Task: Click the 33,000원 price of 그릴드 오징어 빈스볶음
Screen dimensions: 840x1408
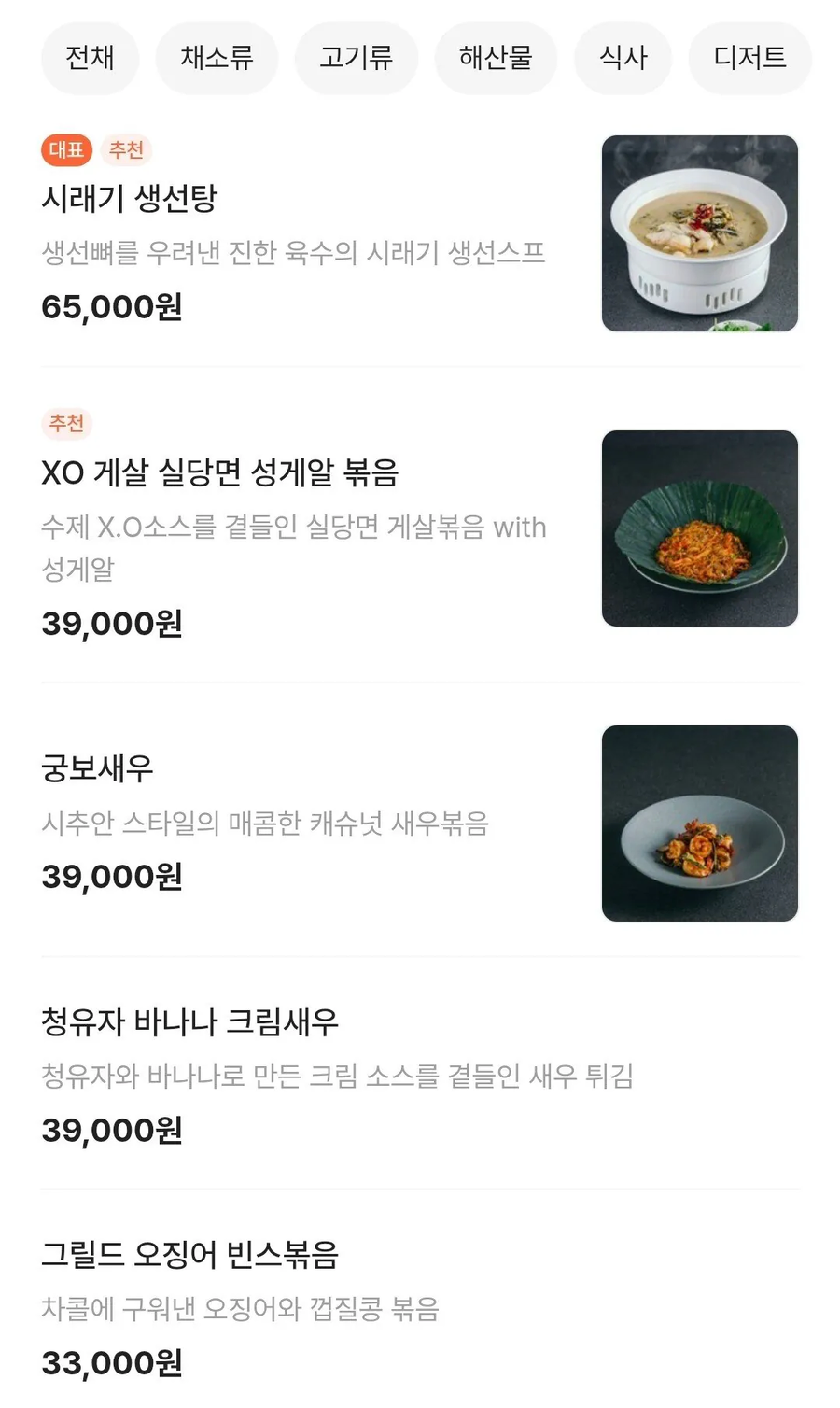Action: (112, 1364)
